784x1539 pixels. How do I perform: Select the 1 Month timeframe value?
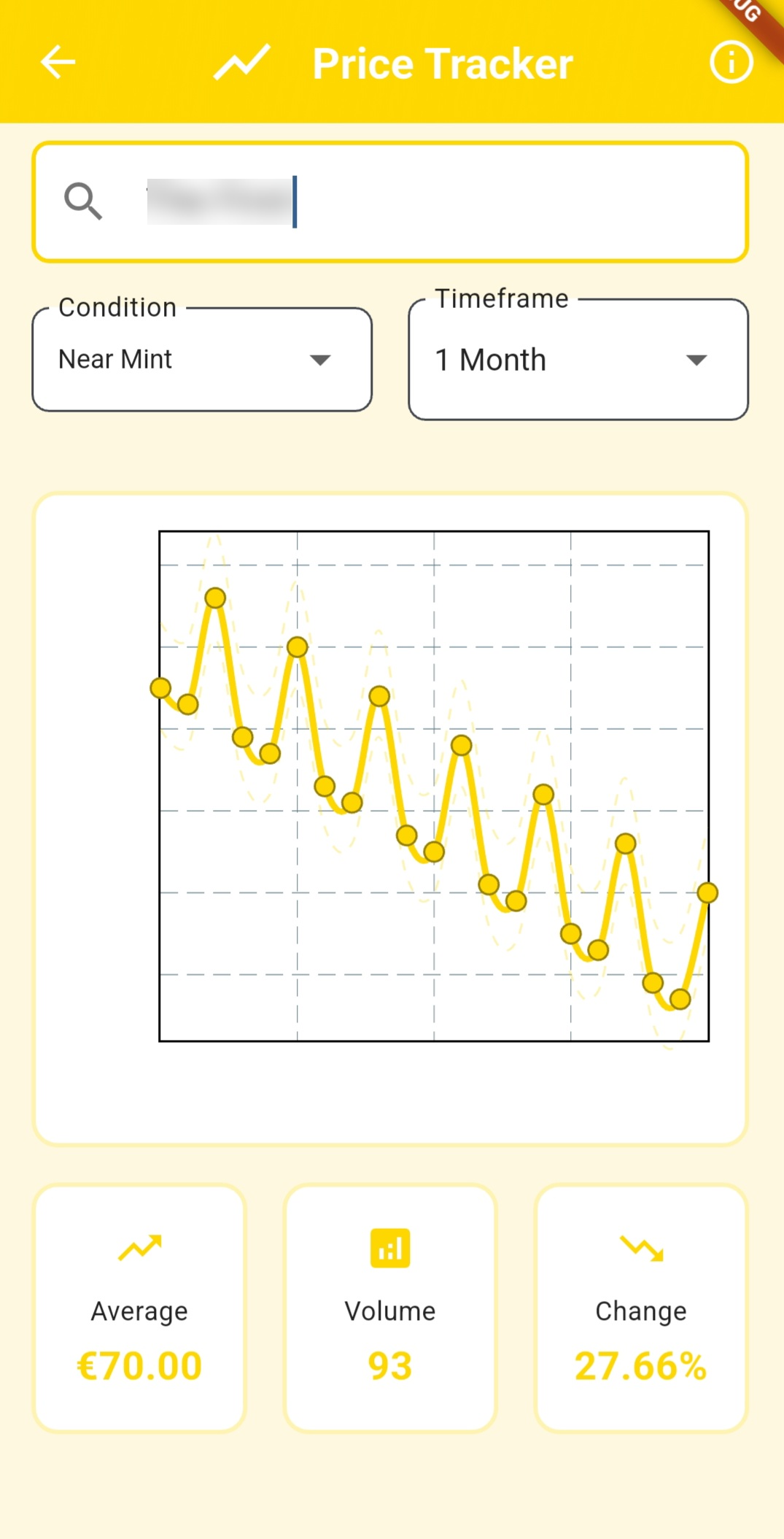[489, 359]
